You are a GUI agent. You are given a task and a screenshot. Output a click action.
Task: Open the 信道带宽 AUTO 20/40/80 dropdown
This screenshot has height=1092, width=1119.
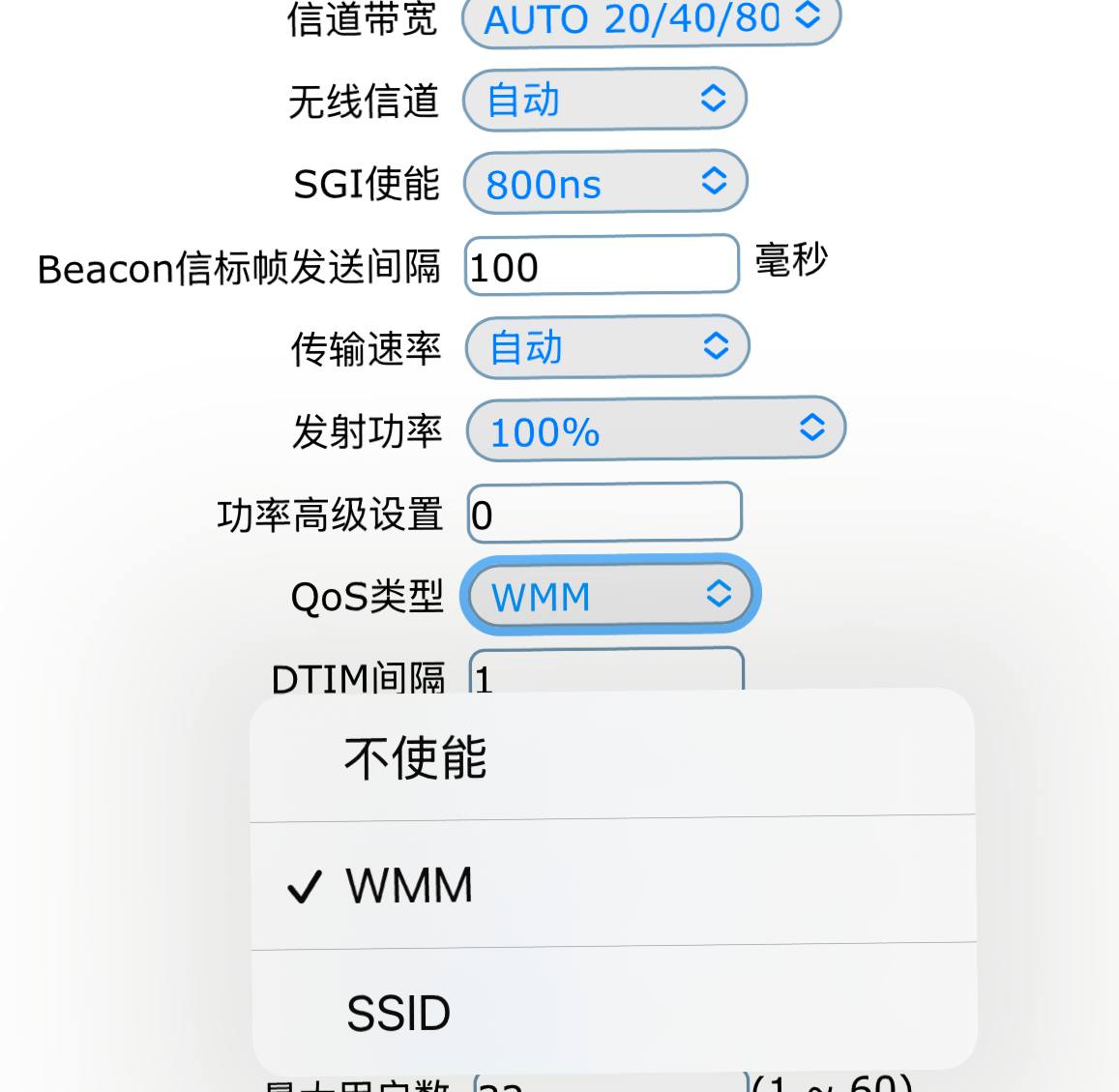coord(652,19)
